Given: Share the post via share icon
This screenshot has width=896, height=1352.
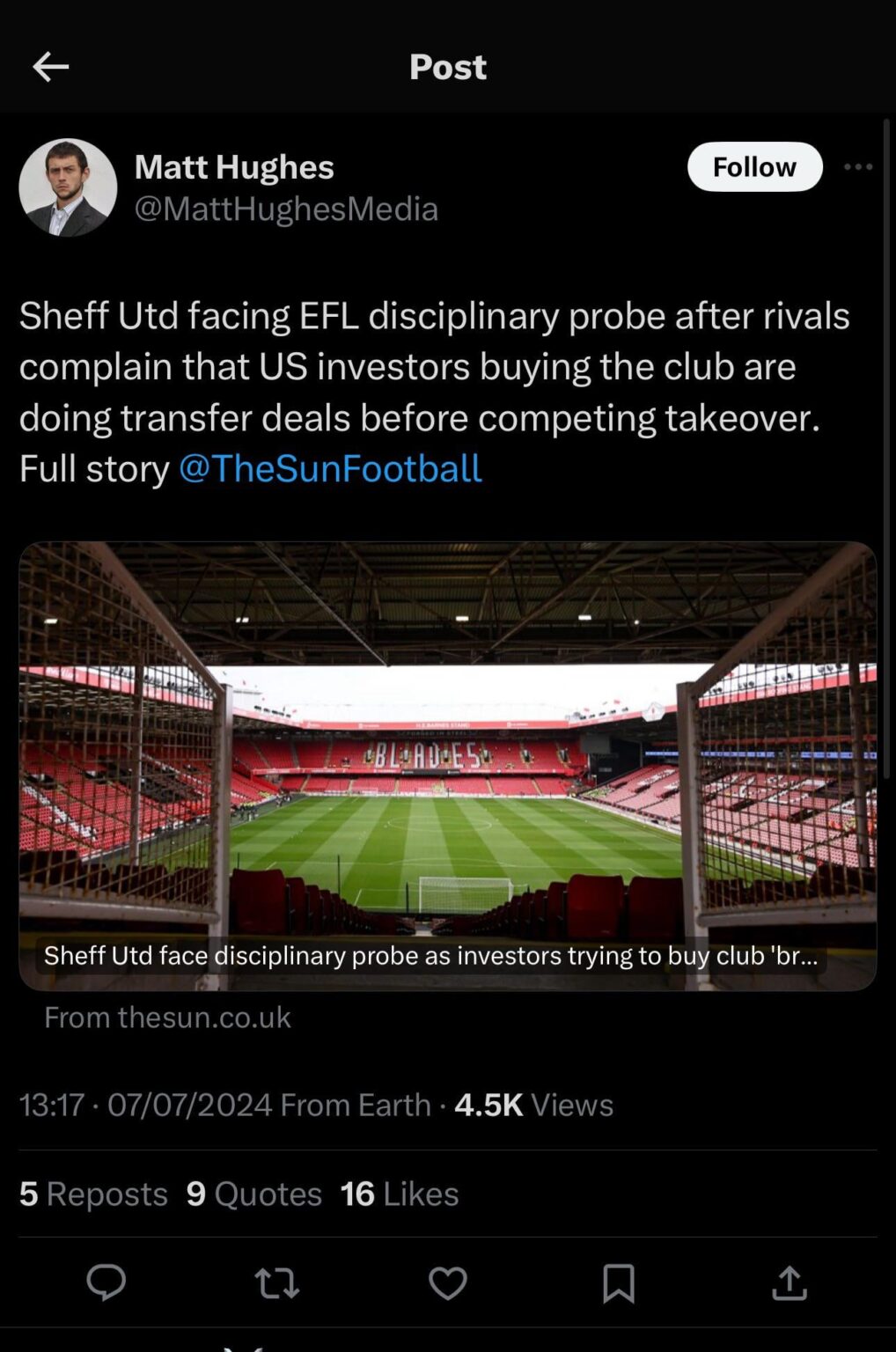Looking at the screenshot, I should (789, 1282).
